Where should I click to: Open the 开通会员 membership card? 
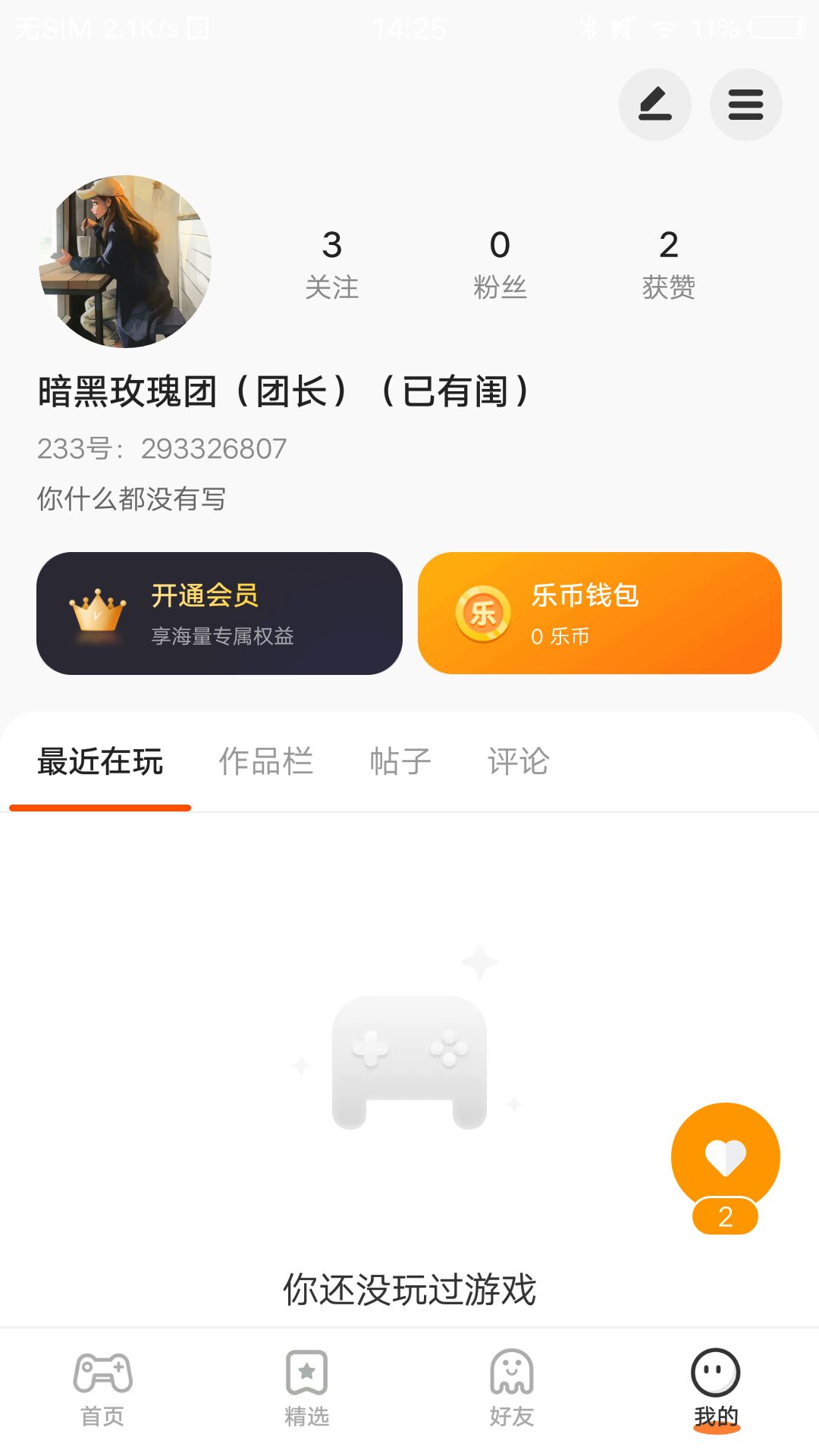click(219, 613)
